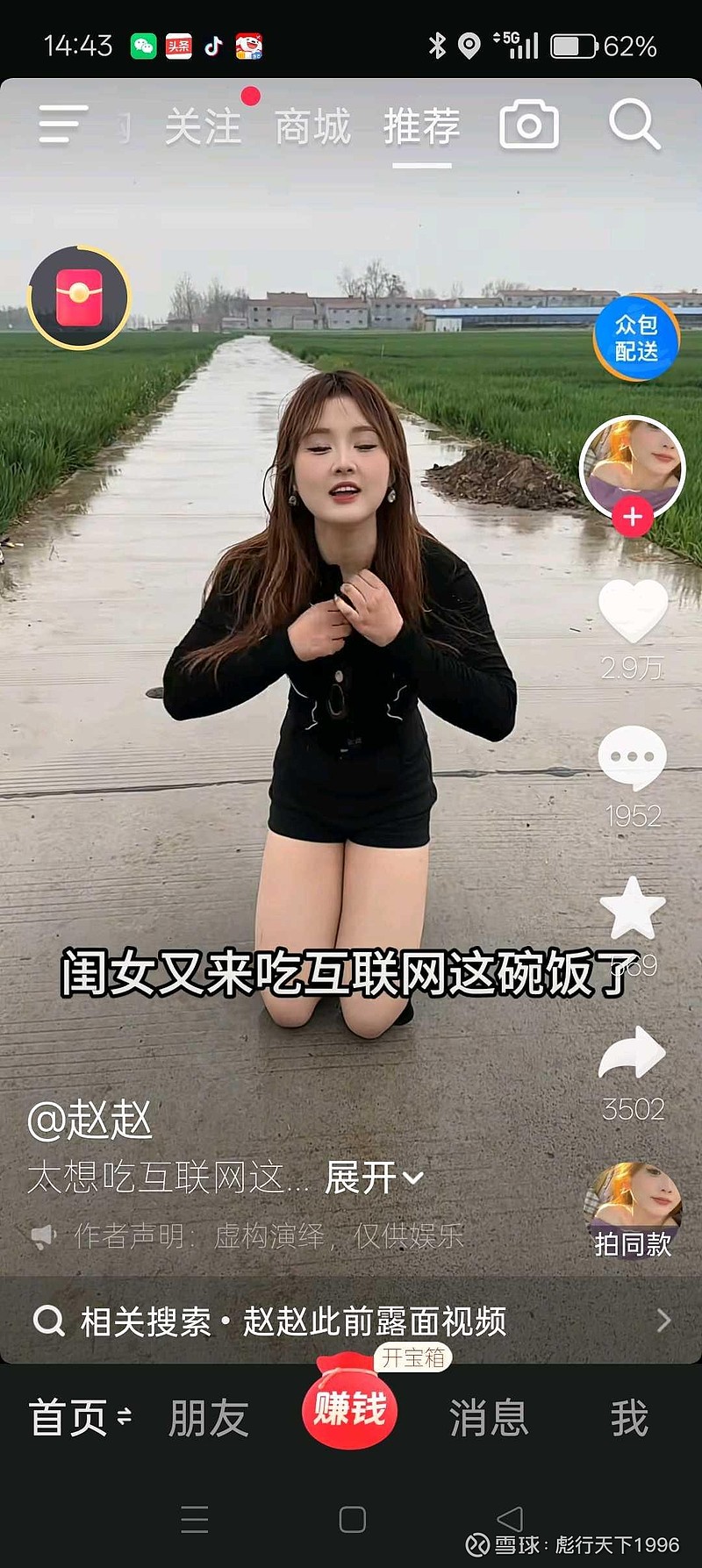Open the red envelope reward icon
The width and height of the screenshot is (702, 1568).
coord(79,297)
